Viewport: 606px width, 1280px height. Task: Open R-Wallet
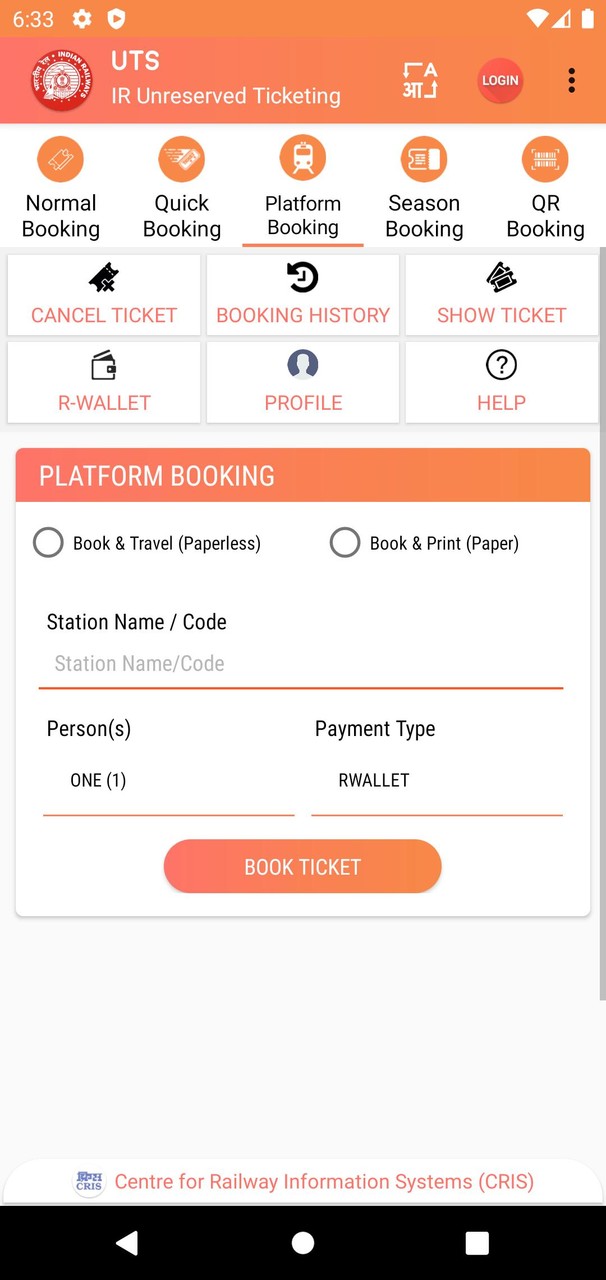(104, 382)
